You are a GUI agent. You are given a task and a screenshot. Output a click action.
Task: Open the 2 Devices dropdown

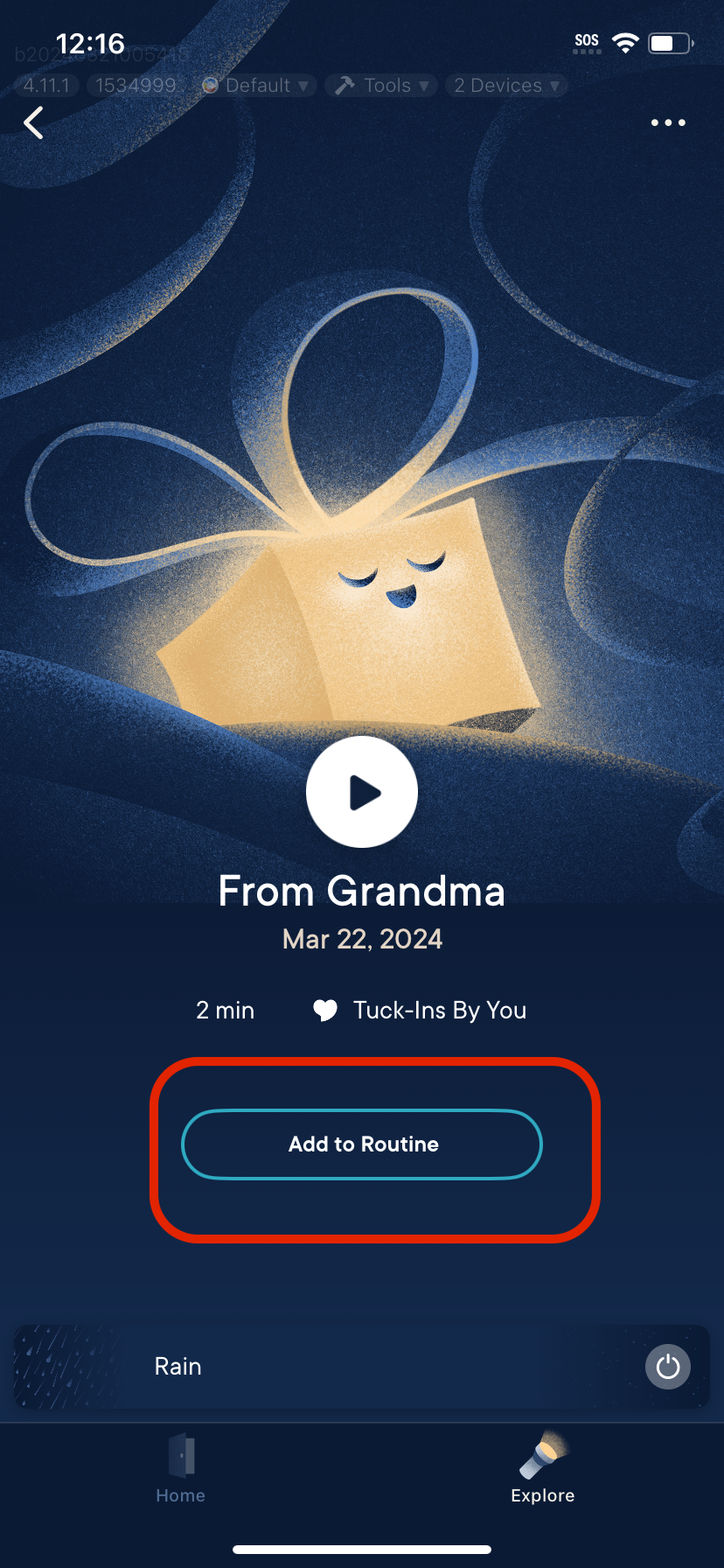(x=506, y=86)
